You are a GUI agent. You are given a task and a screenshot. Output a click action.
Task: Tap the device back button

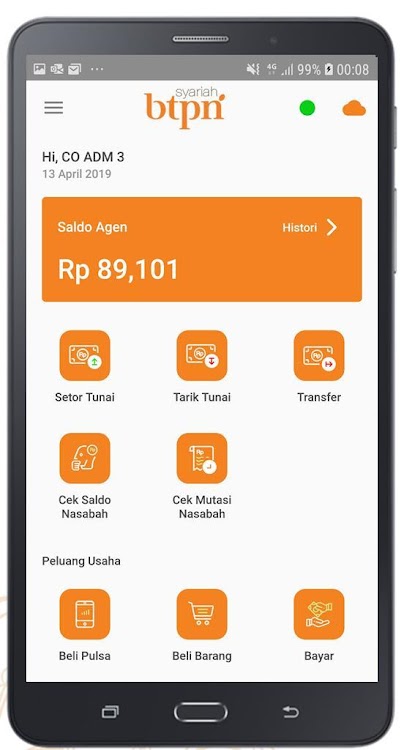click(290, 712)
